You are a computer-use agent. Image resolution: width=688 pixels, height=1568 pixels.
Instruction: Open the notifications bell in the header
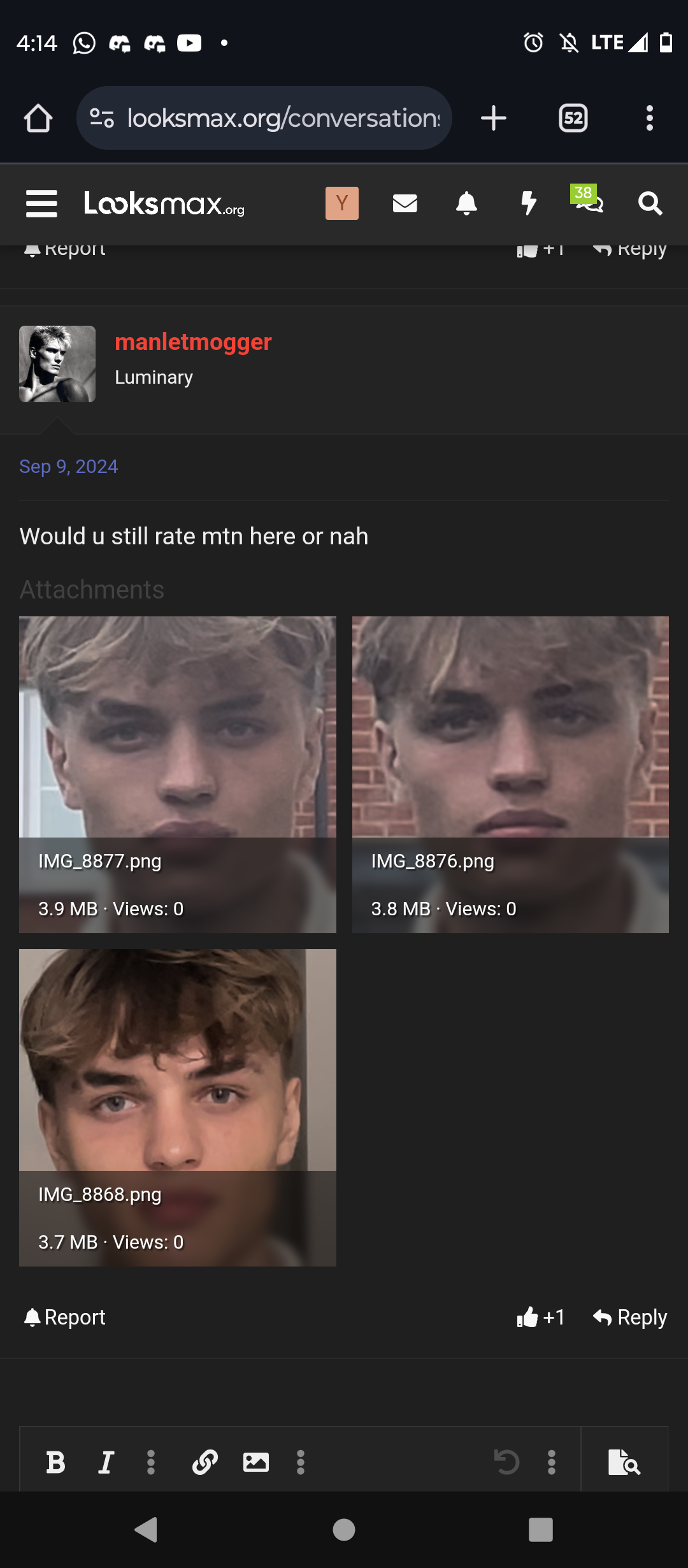466,203
